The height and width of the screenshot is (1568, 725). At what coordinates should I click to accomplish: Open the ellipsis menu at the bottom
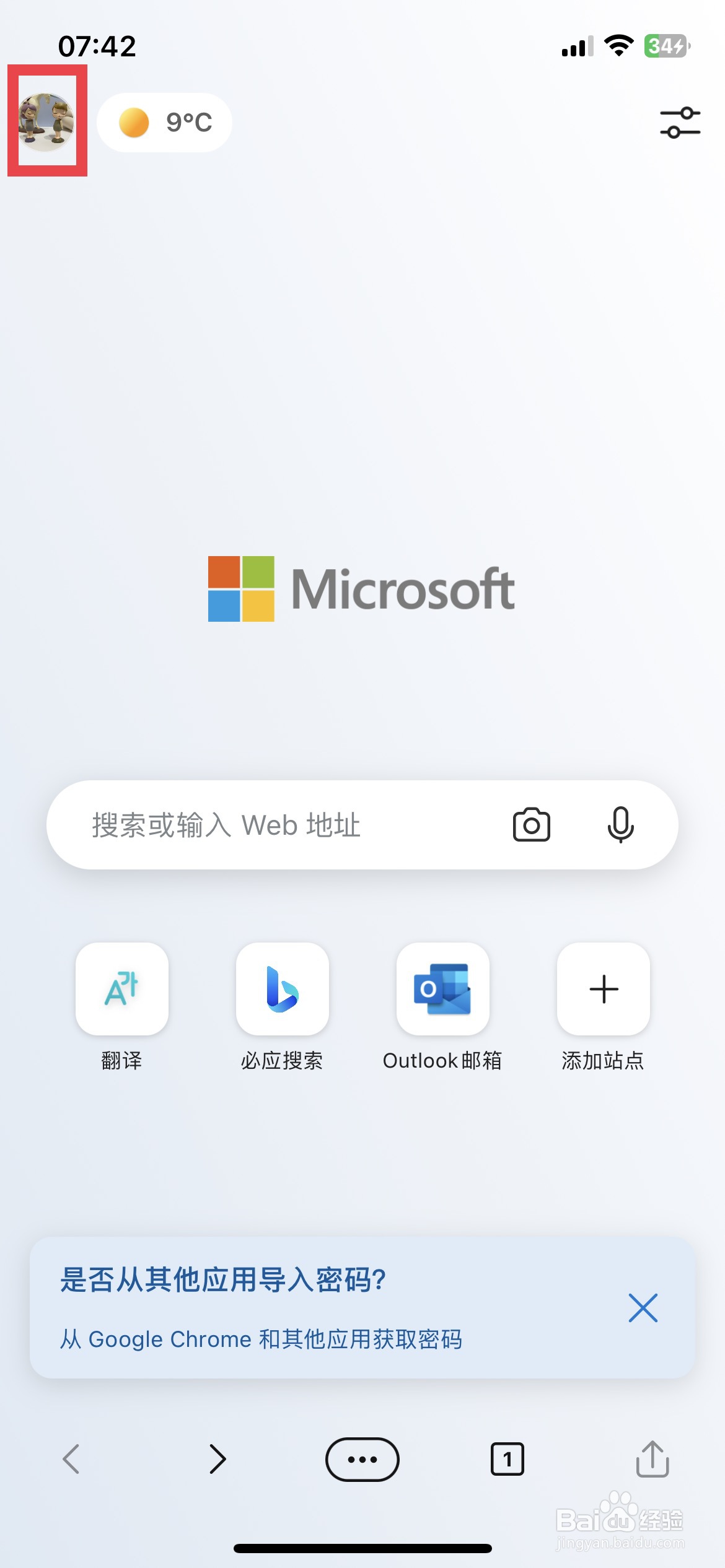pyautogui.click(x=362, y=1459)
